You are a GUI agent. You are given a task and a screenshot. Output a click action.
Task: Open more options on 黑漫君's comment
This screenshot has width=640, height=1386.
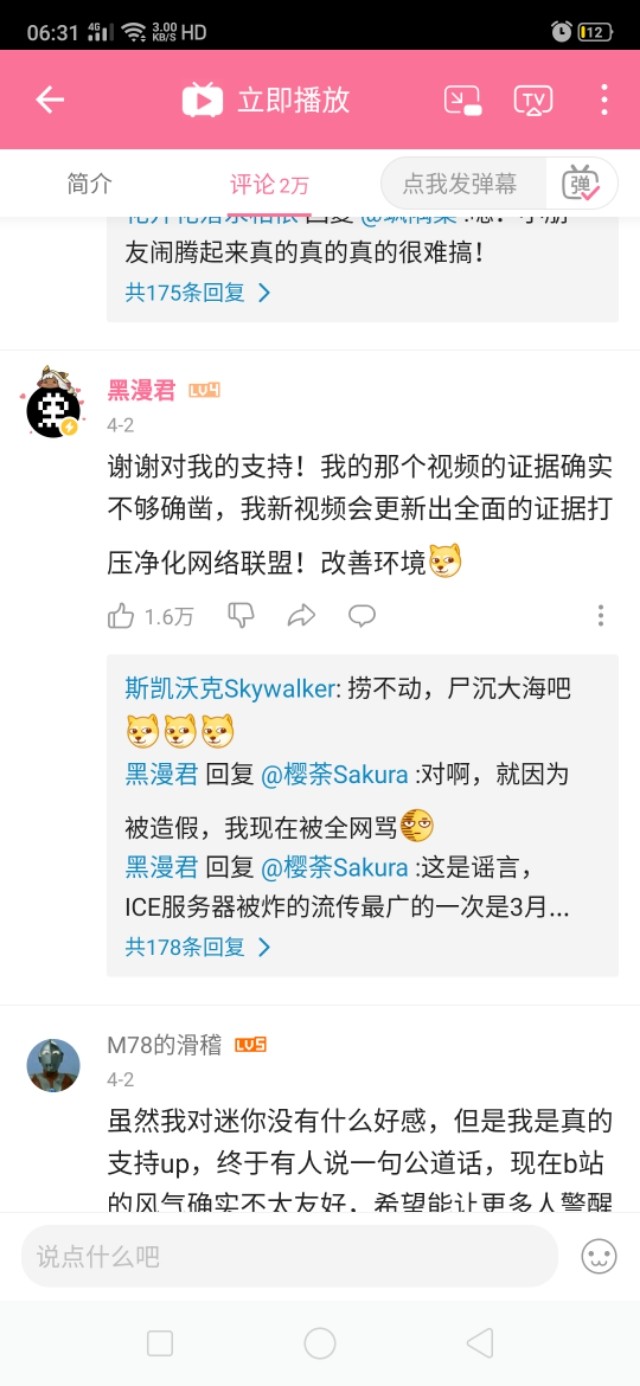[x=600, y=616]
